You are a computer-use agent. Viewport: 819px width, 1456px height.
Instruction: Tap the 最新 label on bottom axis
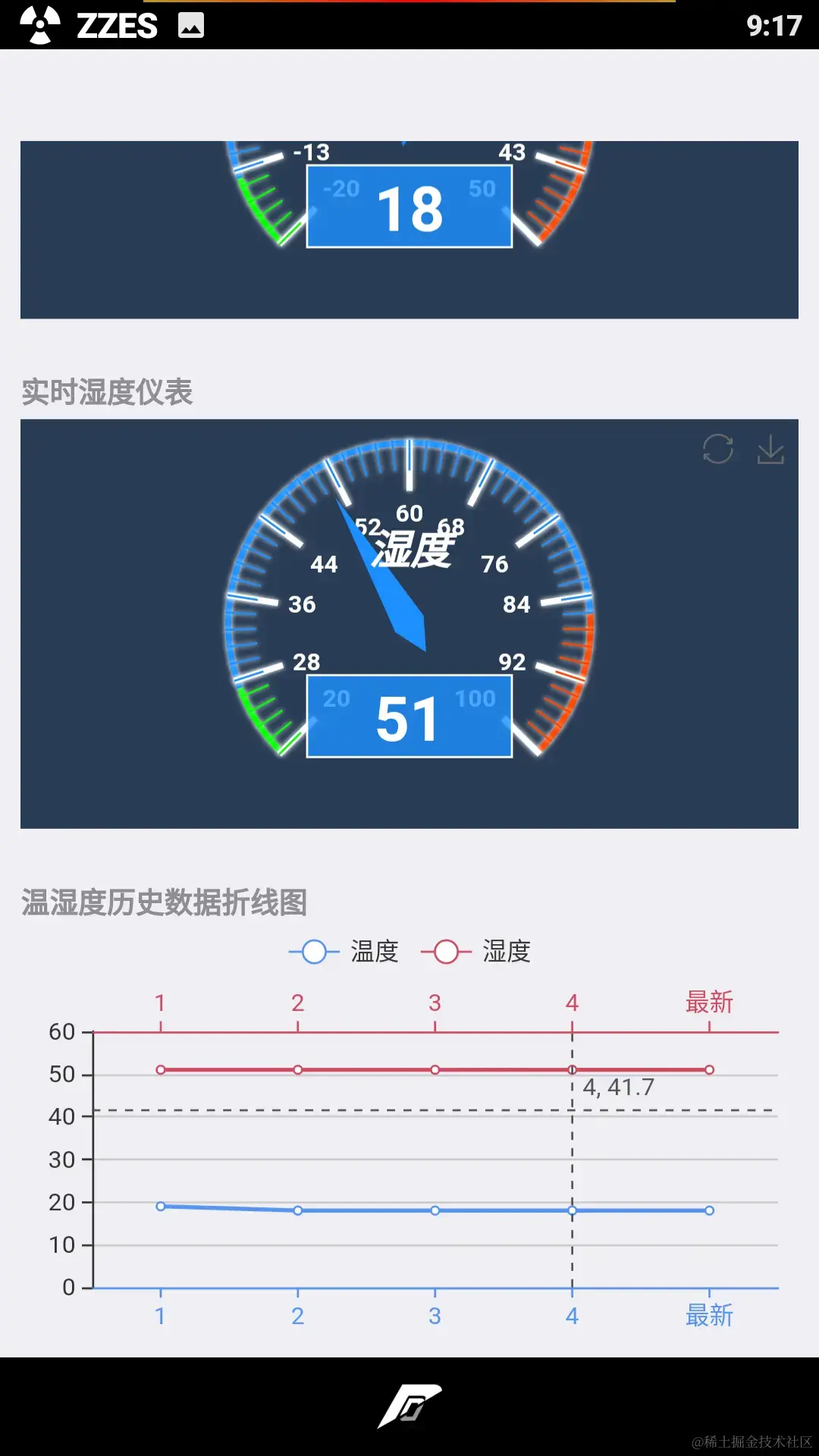(x=708, y=1314)
